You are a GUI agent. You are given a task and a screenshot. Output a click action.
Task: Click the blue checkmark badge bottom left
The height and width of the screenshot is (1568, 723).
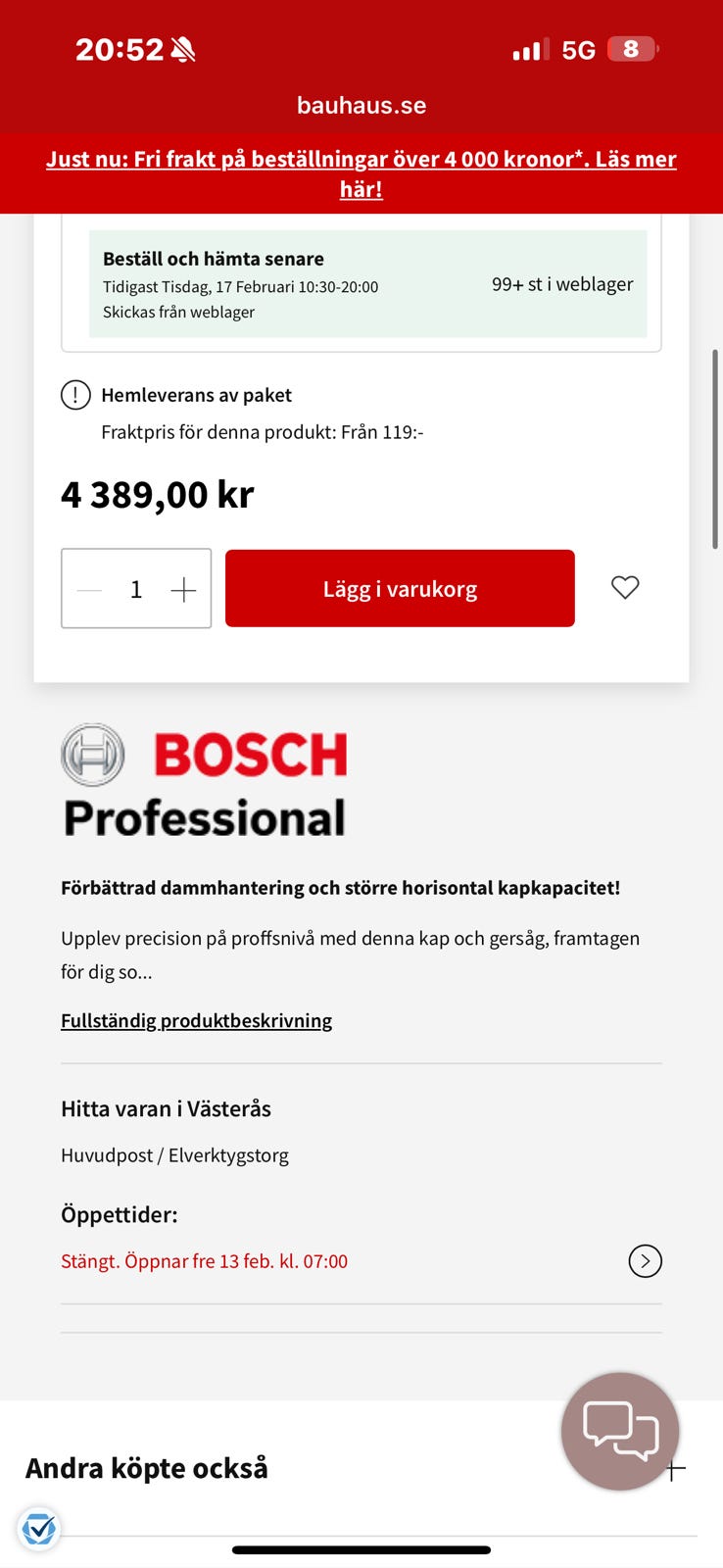coord(39,1528)
